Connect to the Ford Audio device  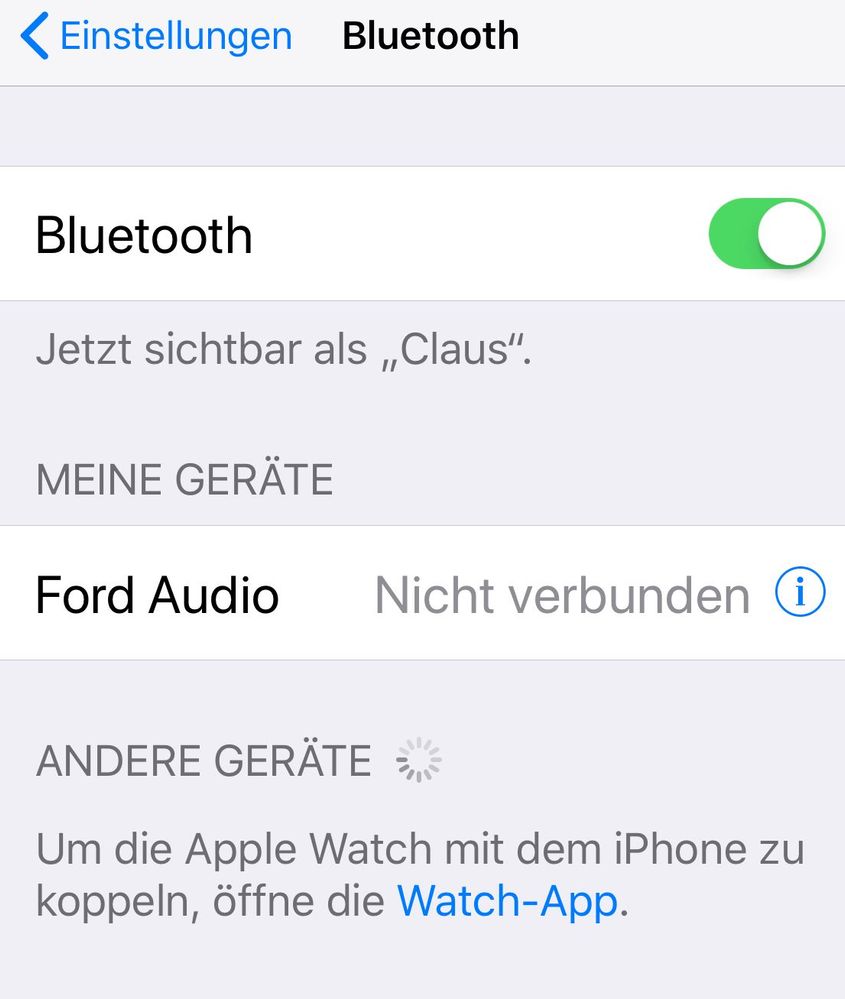pyautogui.click(x=158, y=595)
